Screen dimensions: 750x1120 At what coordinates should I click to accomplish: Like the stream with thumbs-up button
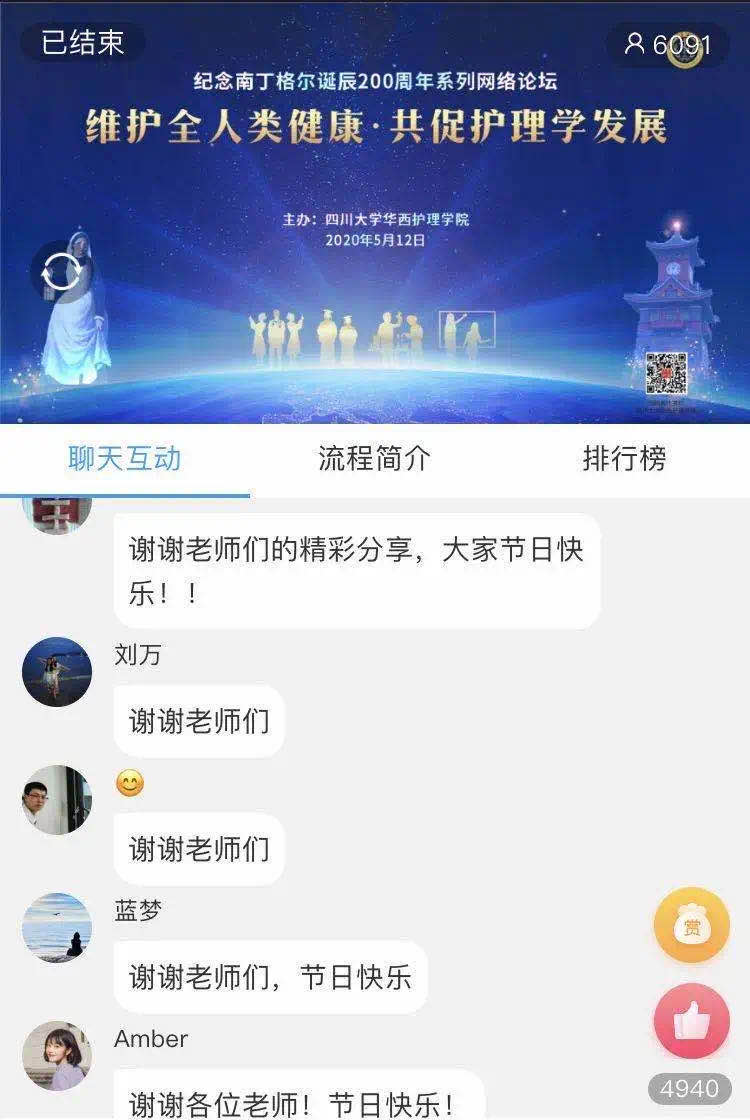(x=691, y=1021)
